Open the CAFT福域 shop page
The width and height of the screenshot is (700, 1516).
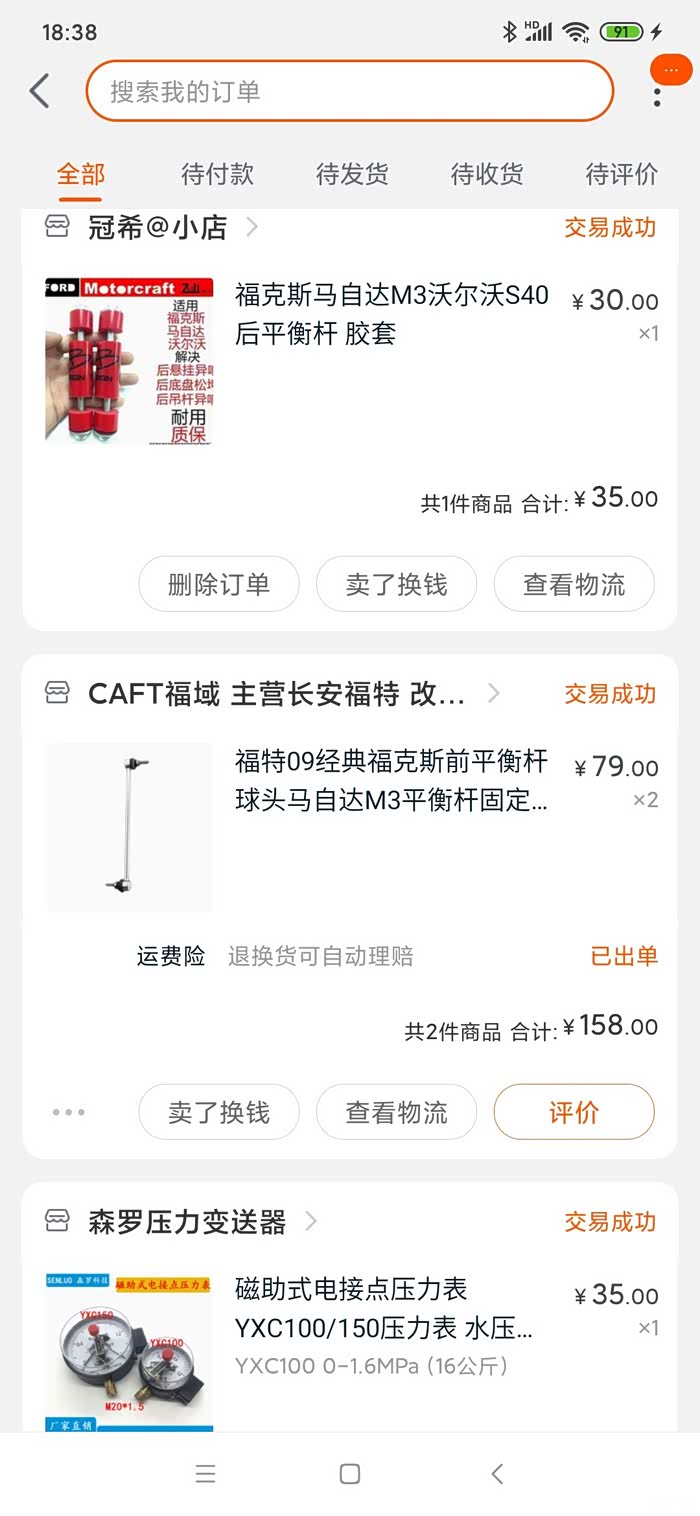click(275, 693)
